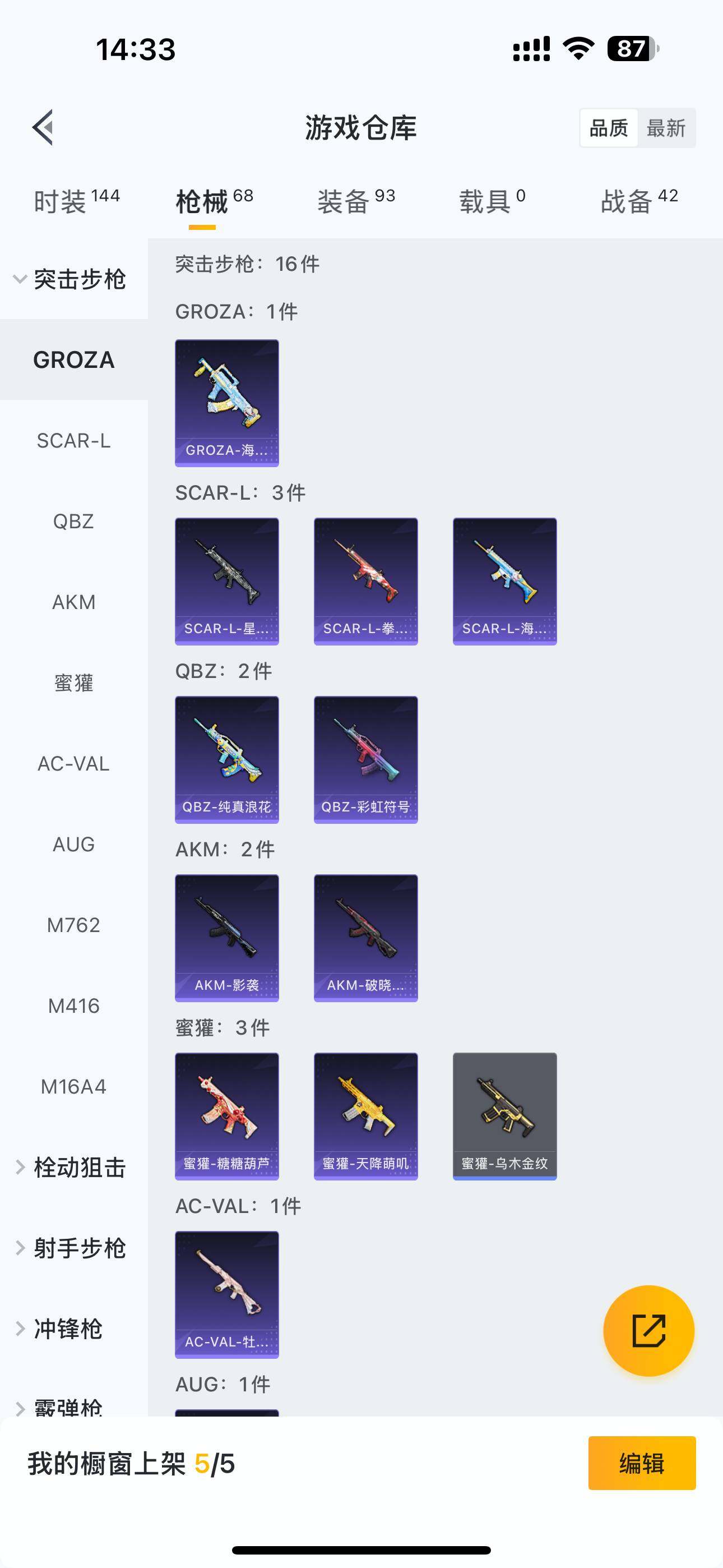Screen dimensions: 723x1568
Task: Open the AC-VAL-牡... skin tile
Action: [x=227, y=1295]
